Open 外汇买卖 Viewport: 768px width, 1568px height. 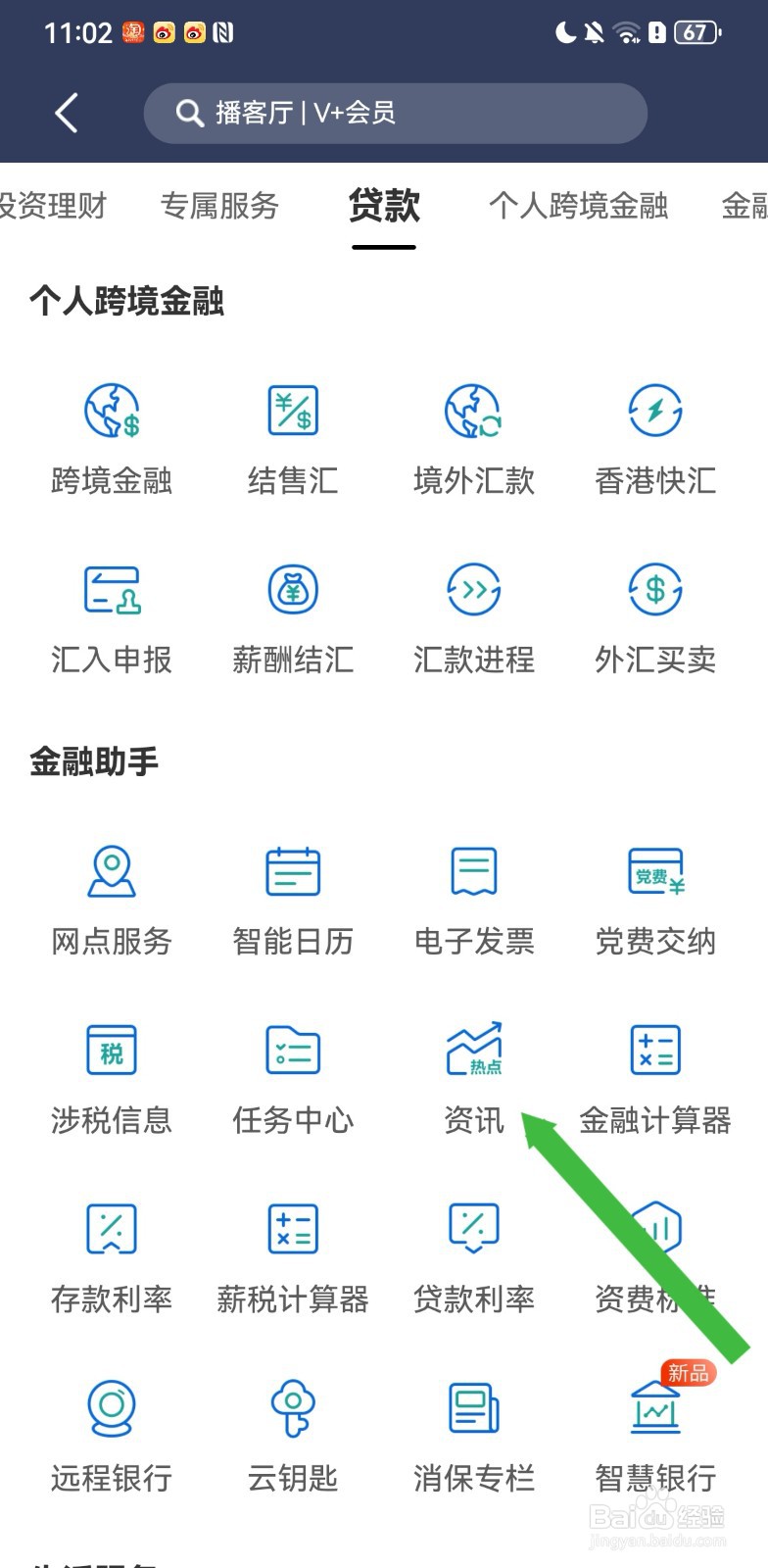pos(655,615)
